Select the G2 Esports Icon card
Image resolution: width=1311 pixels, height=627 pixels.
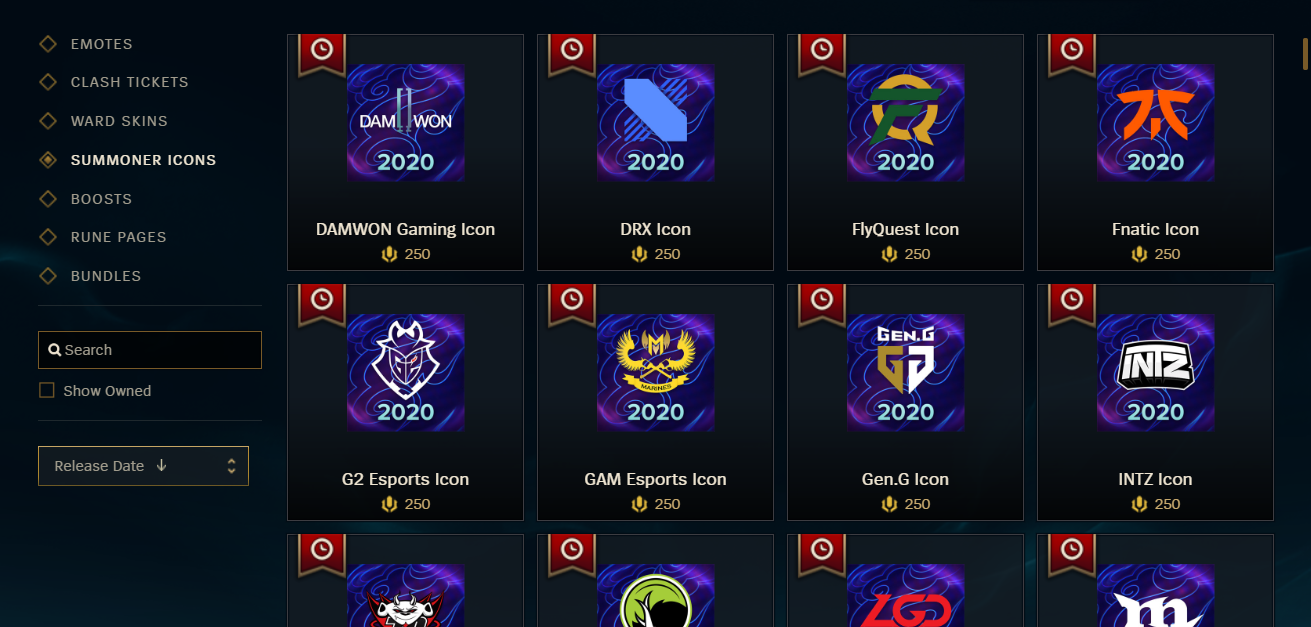405,402
